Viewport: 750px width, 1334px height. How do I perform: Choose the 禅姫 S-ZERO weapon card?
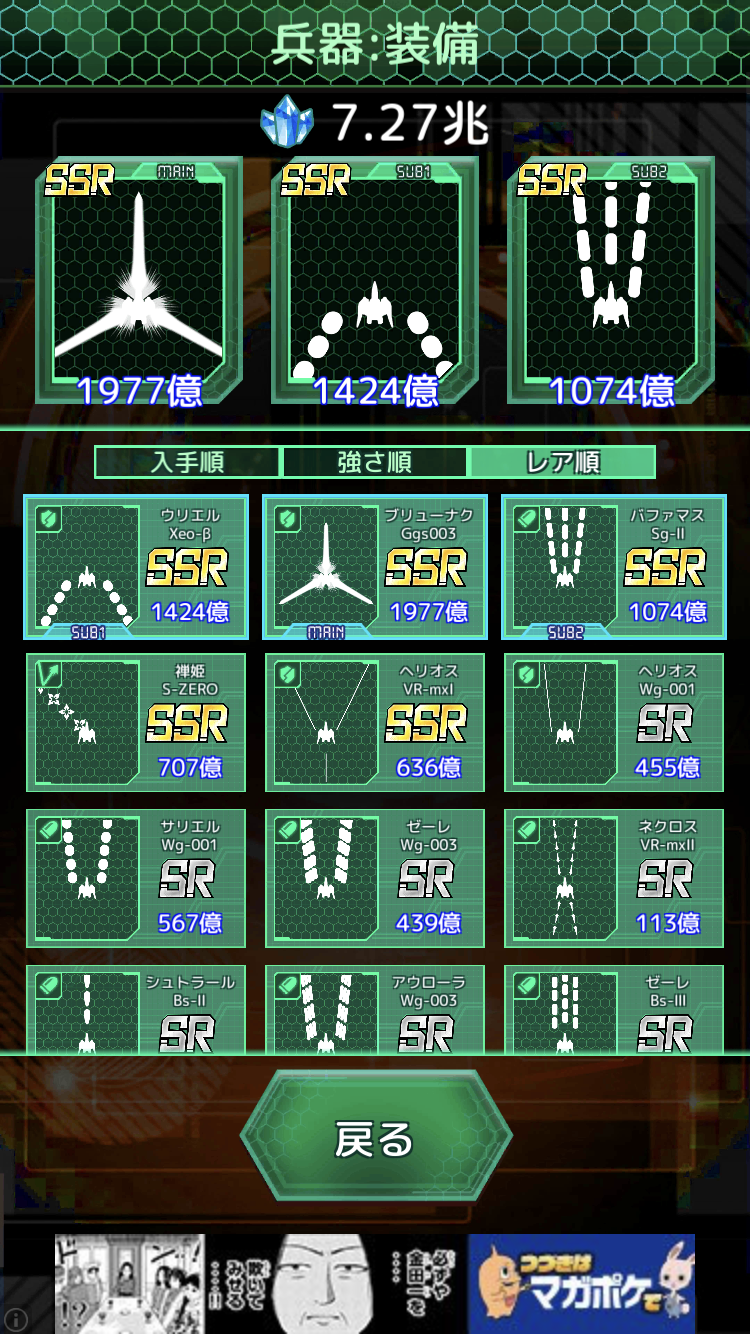[x=136, y=722]
